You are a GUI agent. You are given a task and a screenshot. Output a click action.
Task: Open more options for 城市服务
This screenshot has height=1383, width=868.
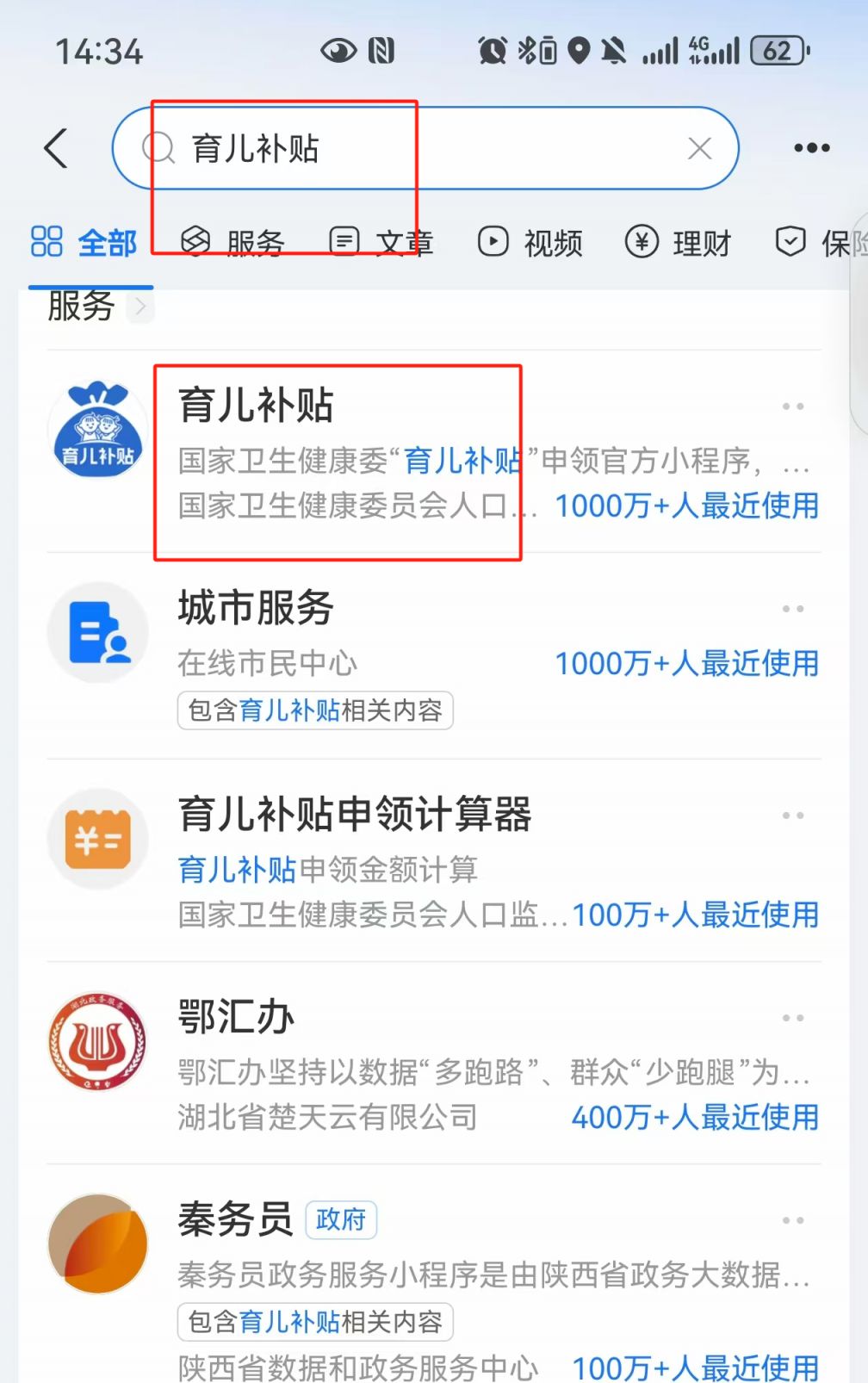coord(793,609)
